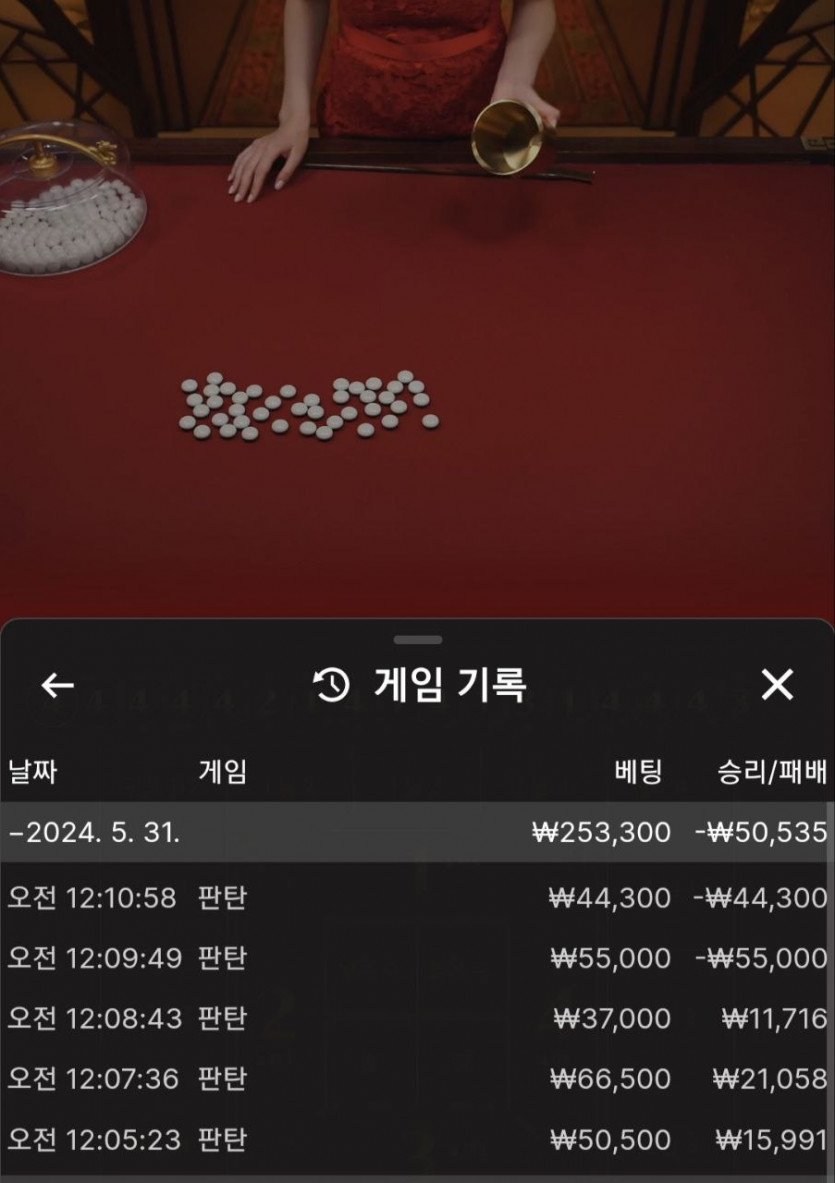835x1183 pixels.
Task: Open the 12:08:43 game record
Action: click(x=417, y=1018)
